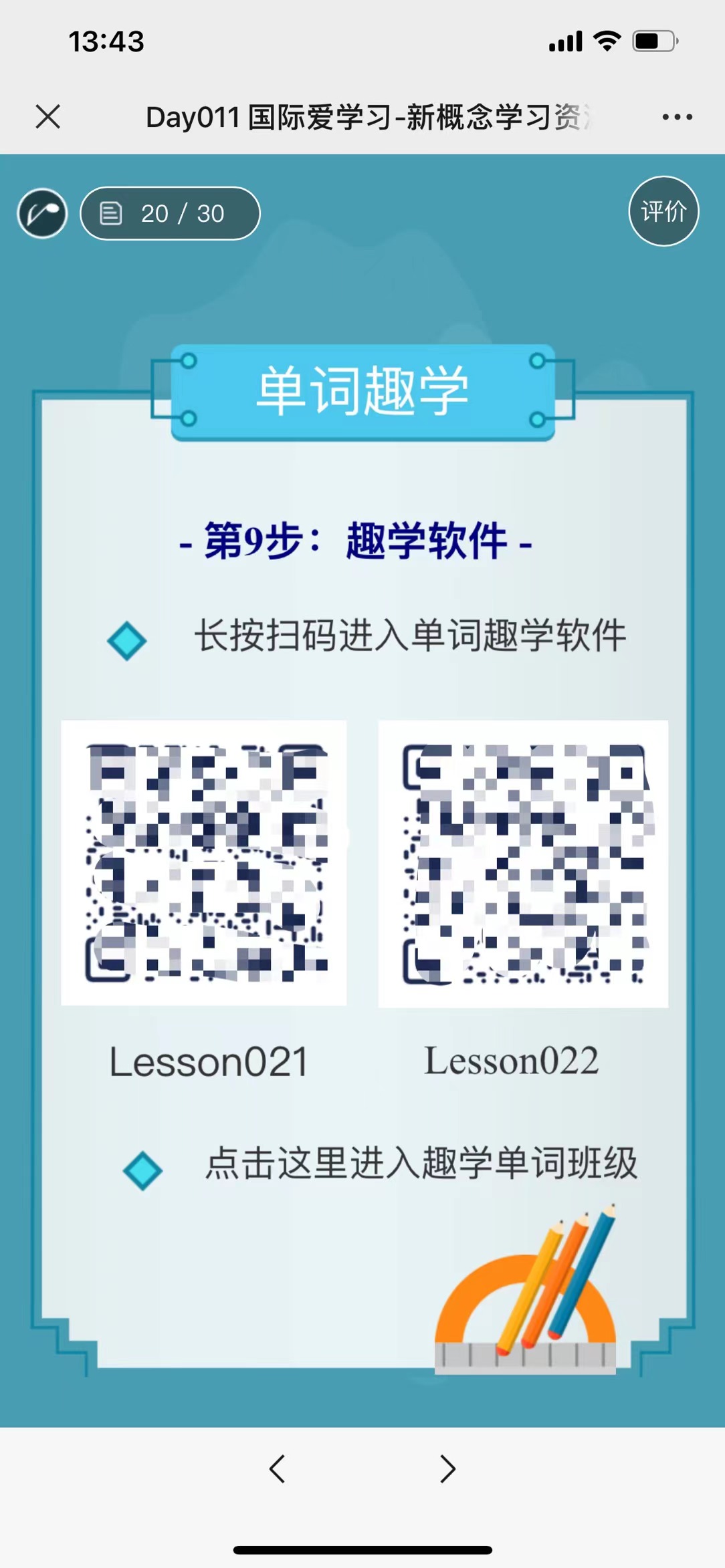The height and width of the screenshot is (1568, 725).
Task: Close the Day011 page
Action: tap(48, 116)
